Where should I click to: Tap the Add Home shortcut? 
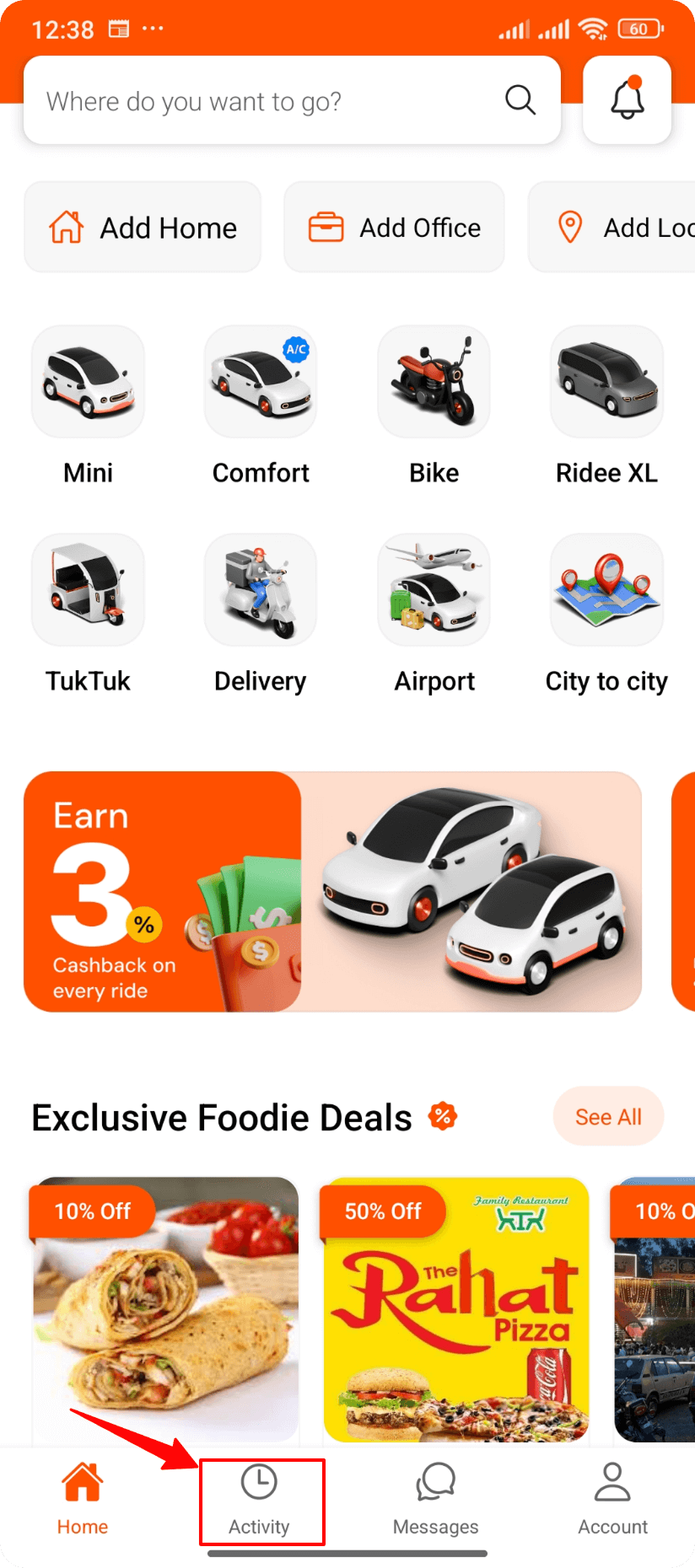[x=143, y=228]
